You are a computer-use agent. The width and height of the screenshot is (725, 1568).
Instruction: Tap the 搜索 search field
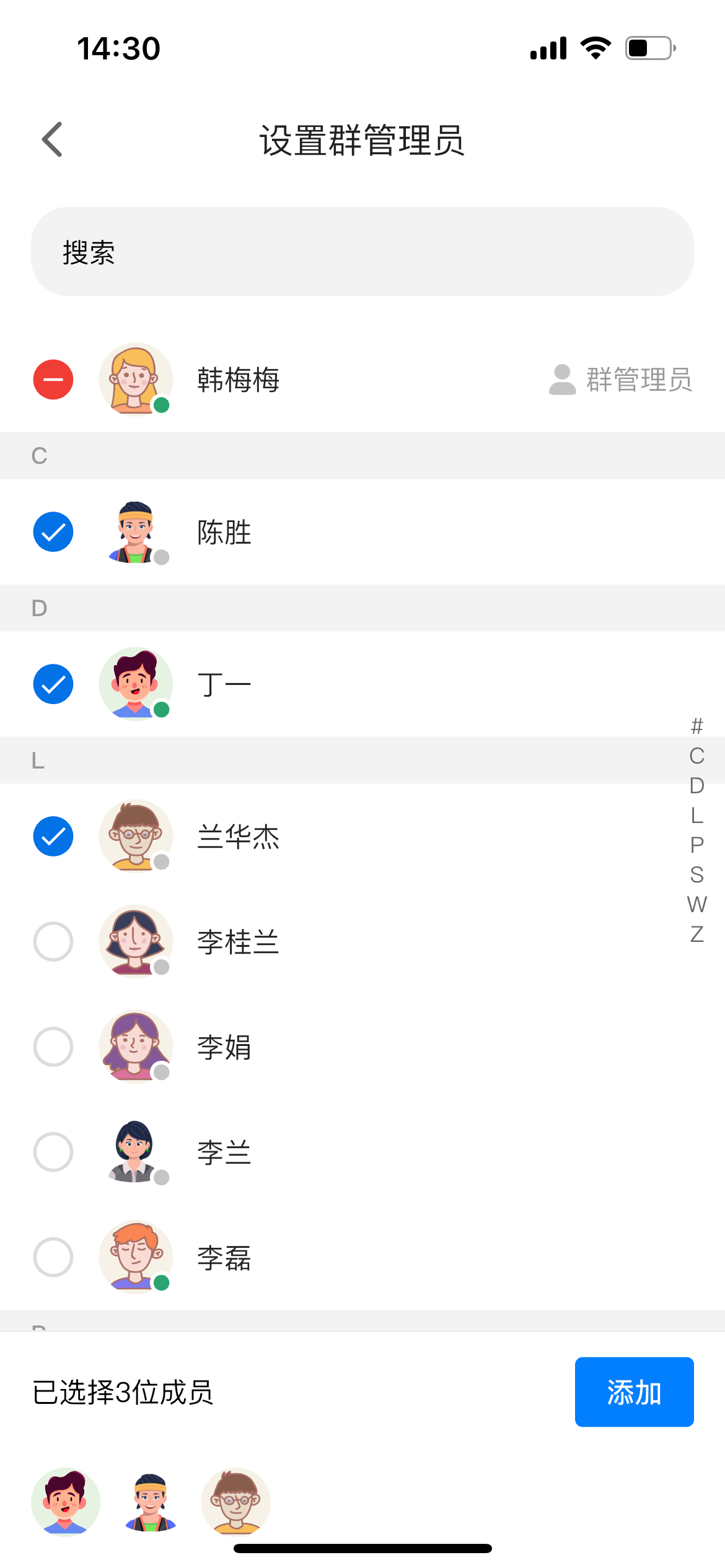(x=362, y=252)
